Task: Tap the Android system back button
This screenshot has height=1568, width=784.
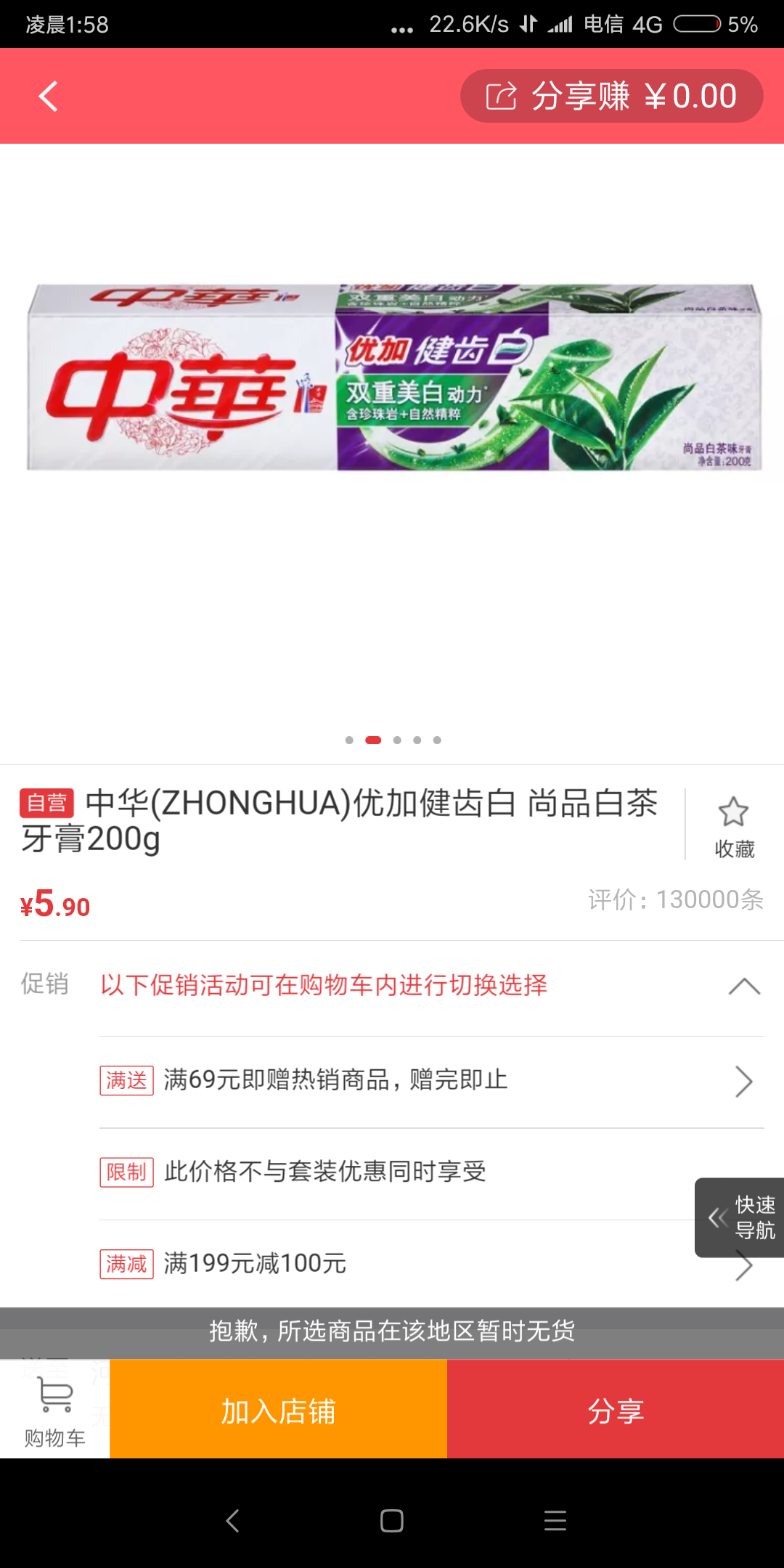Action: pyautogui.click(x=232, y=1522)
